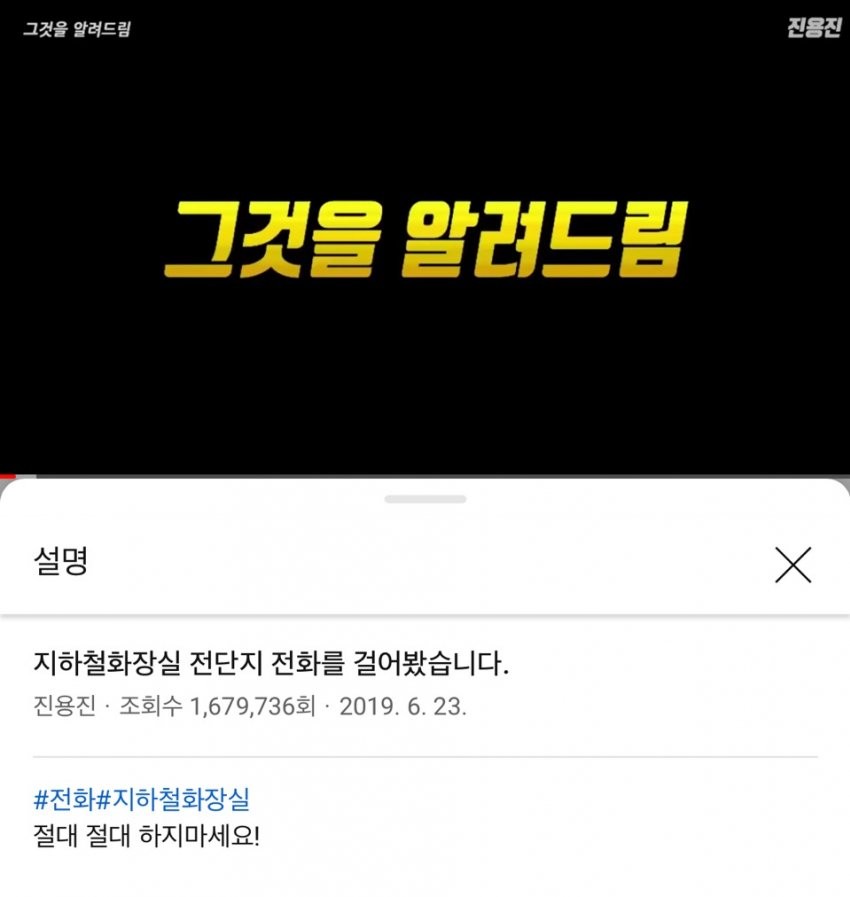The width and height of the screenshot is (850, 897).
Task: Close the 설명 description panel
Action: pos(793,566)
